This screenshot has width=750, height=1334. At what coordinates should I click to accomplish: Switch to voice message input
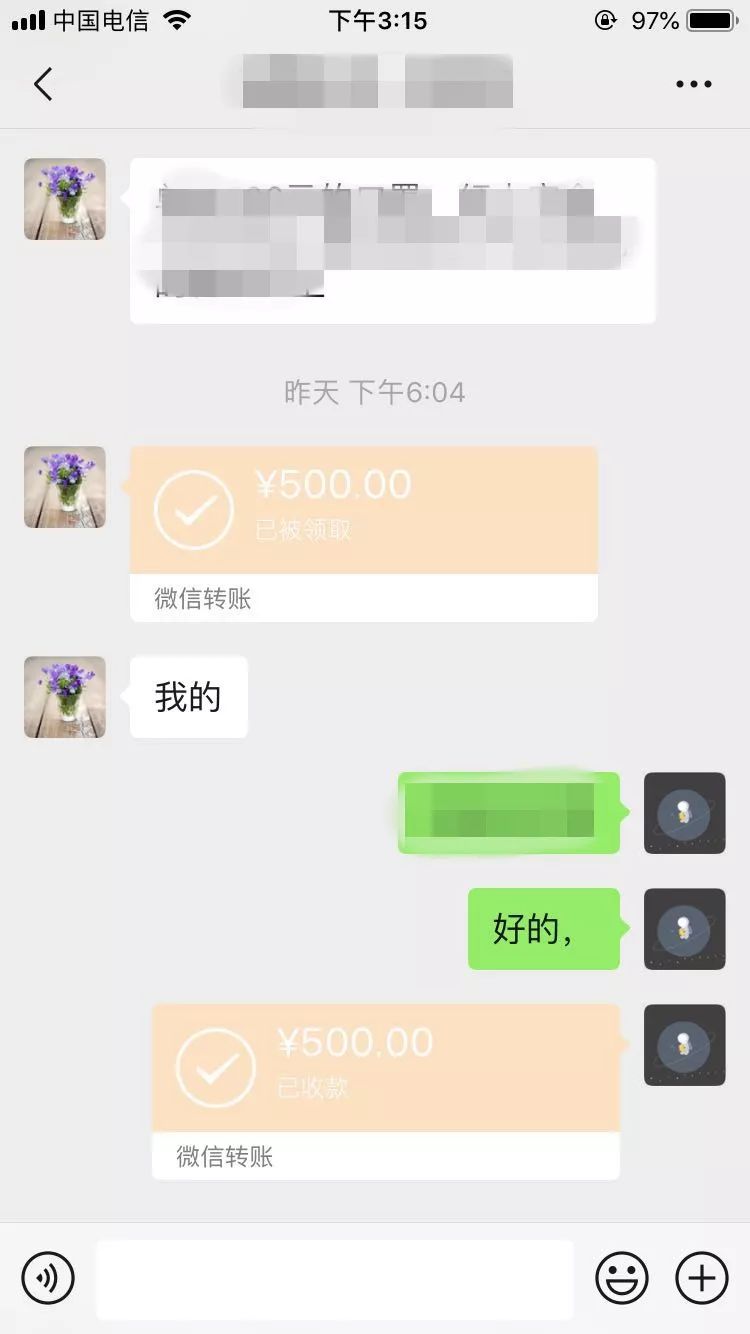(x=48, y=1278)
